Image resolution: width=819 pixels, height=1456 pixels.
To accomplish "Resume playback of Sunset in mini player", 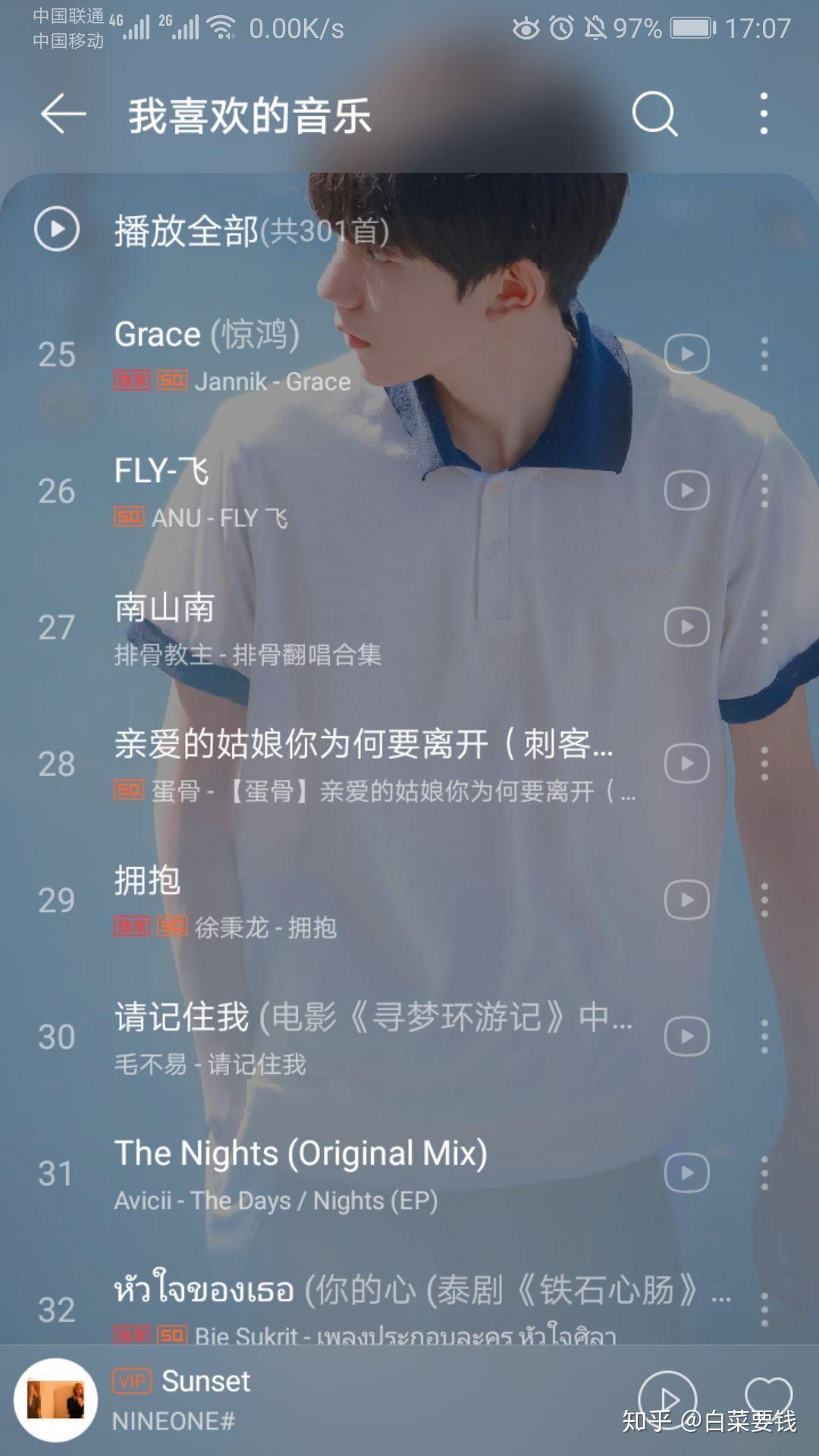I will pos(667,1398).
